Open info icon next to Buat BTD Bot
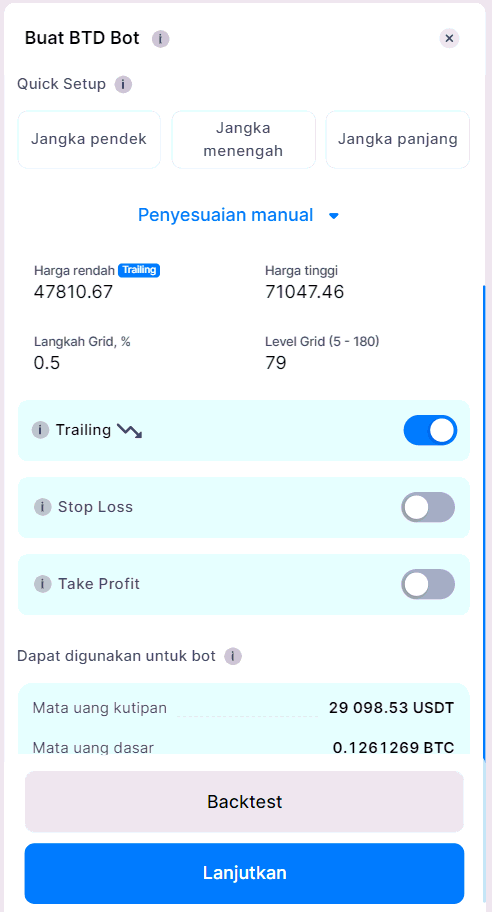 click(161, 39)
